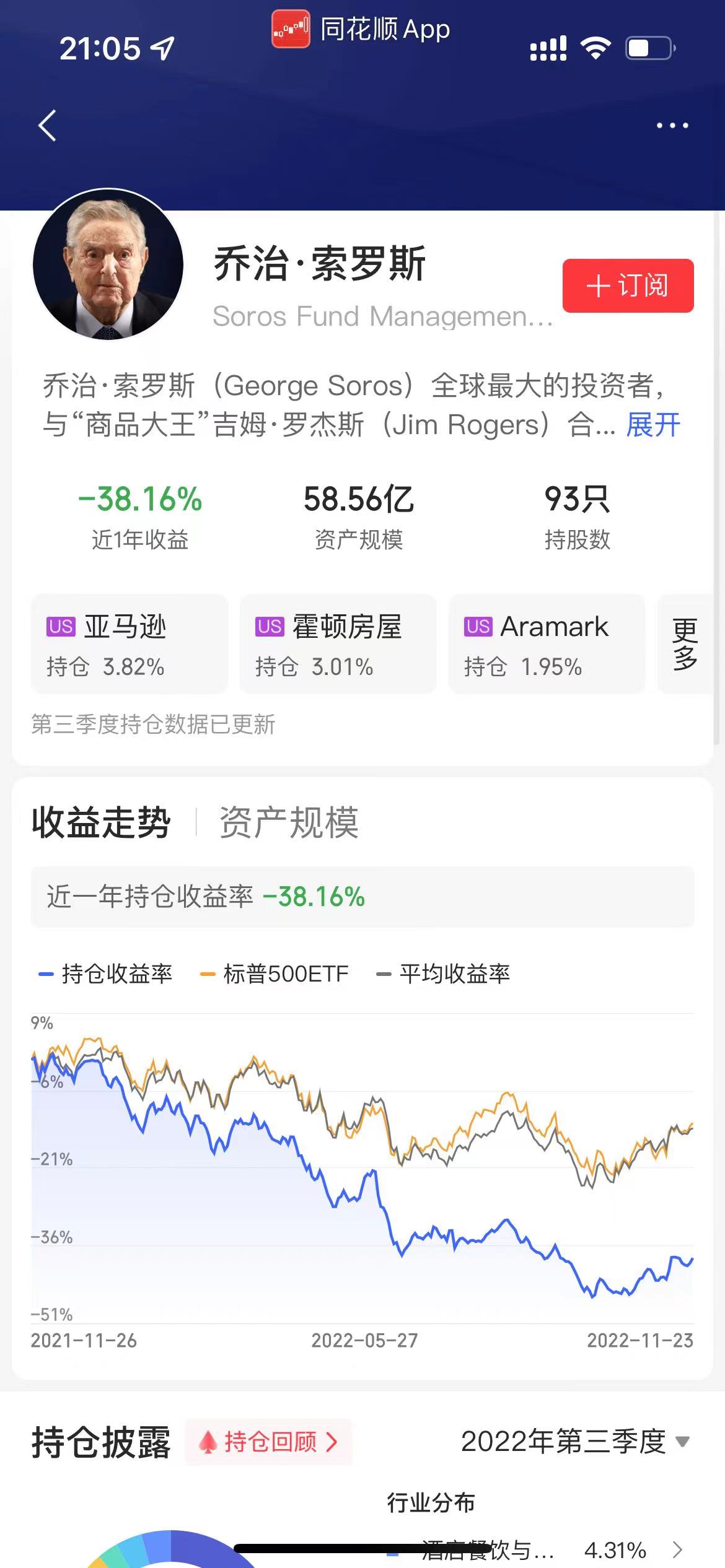Open 持仓回顾 holdings review

pyautogui.click(x=268, y=1442)
